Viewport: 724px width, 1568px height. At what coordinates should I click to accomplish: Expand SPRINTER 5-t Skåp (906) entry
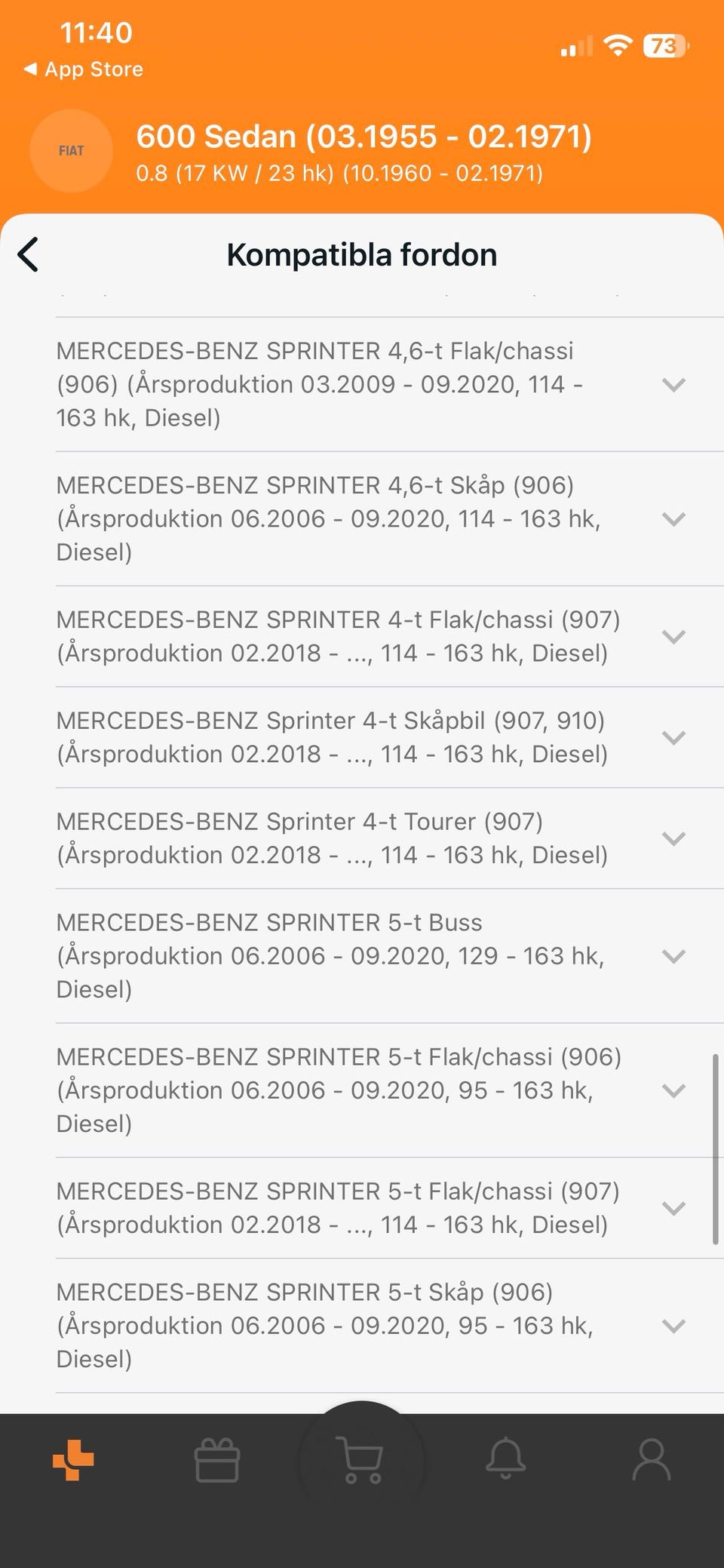pyautogui.click(x=673, y=1325)
